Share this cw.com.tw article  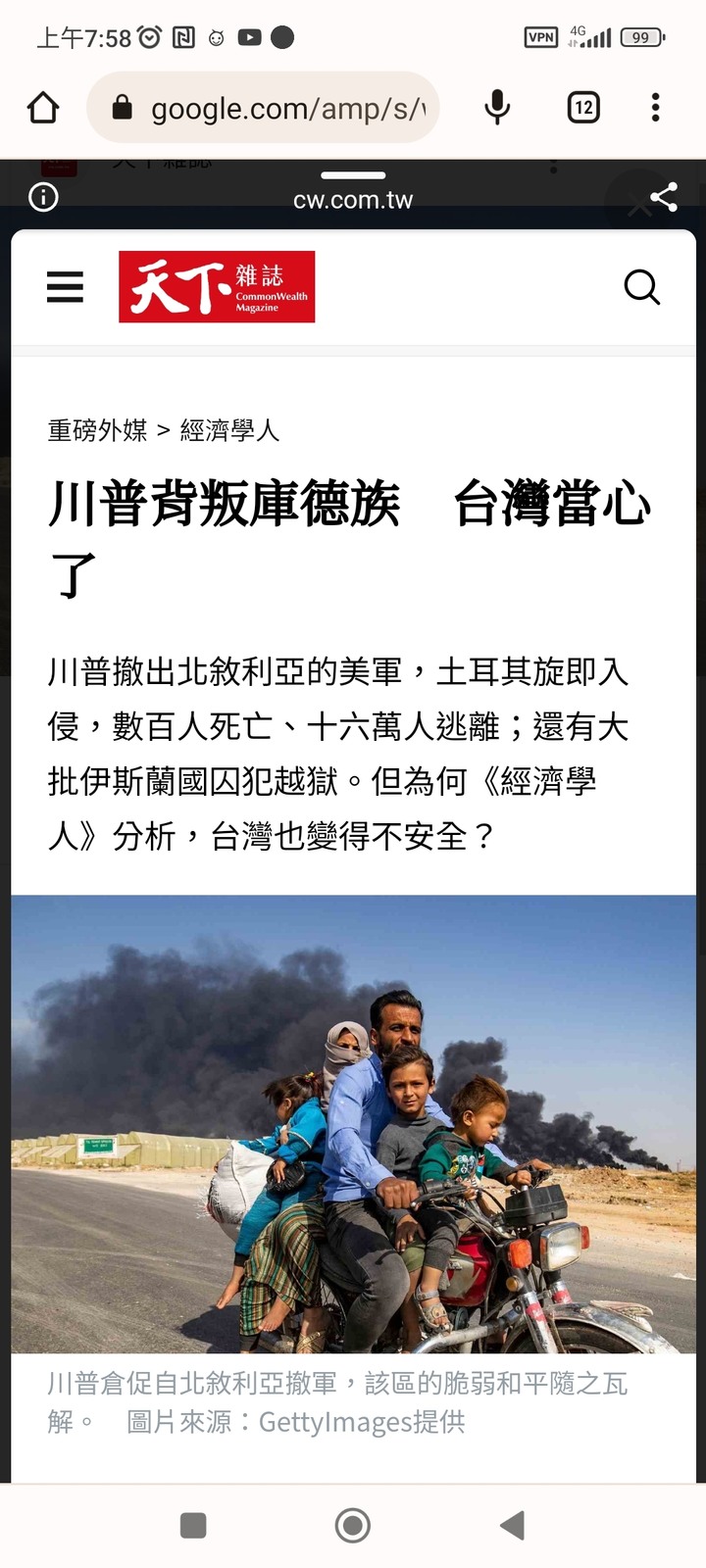[x=664, y=197]
